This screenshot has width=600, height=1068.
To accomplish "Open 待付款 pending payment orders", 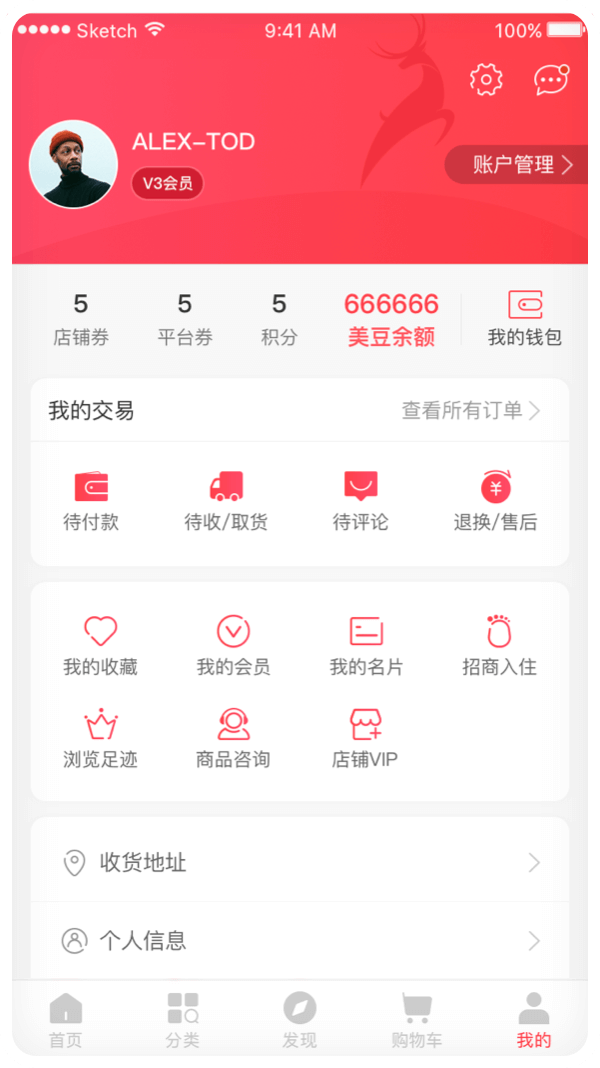I will pyautogui.click(x=91, y=501).
